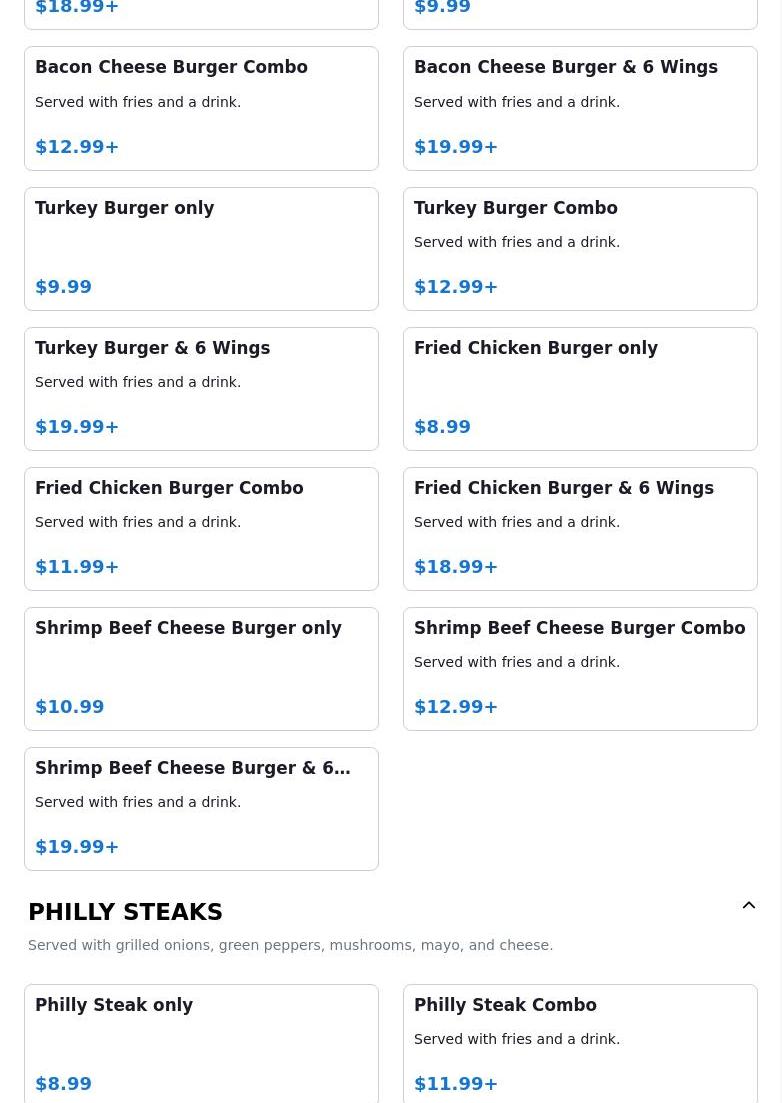The image size is (782, 1103).
Task: Select Bacon Cheese Burger & 6 Wings
Action: [x=580, y=108]
